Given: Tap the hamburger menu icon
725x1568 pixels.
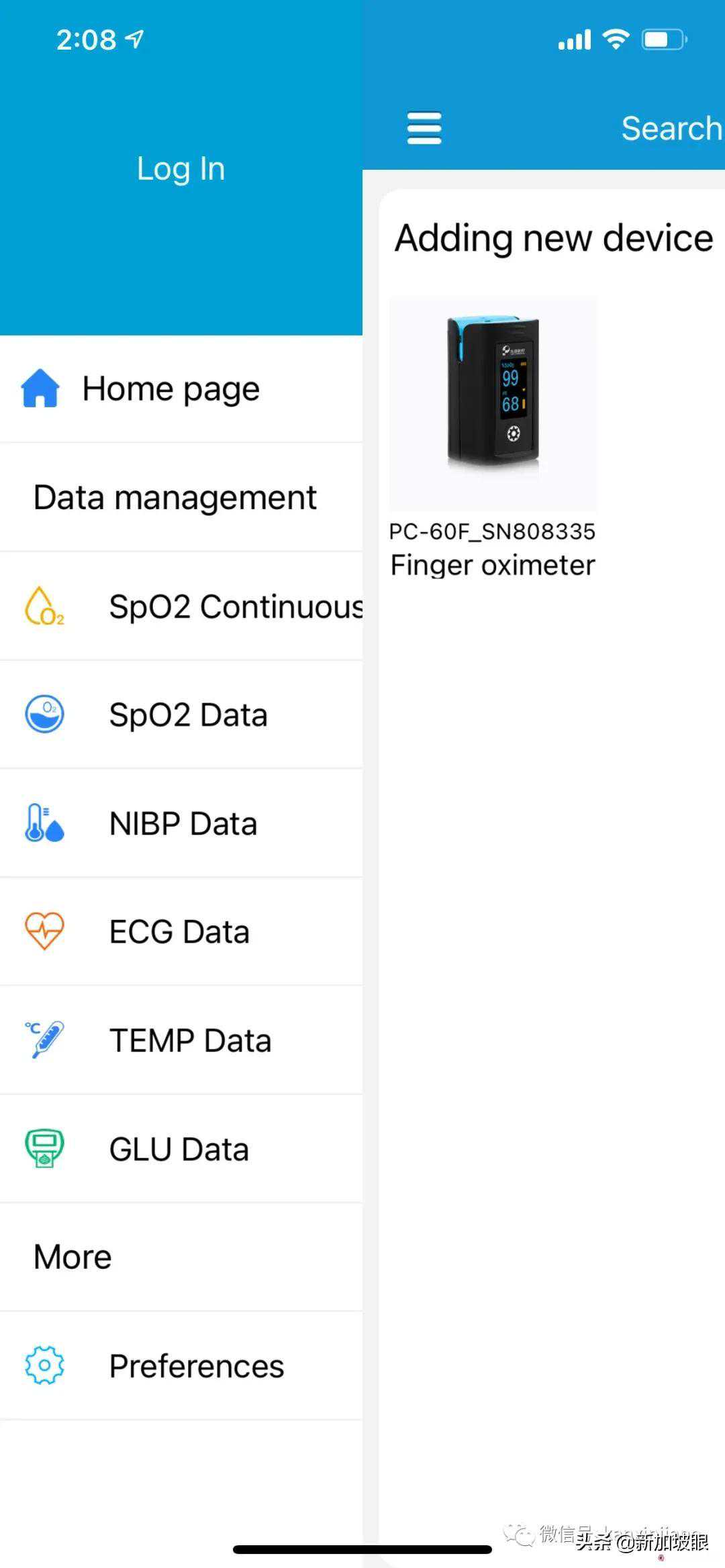Looking at the screenshot, I should coord(424,128).
